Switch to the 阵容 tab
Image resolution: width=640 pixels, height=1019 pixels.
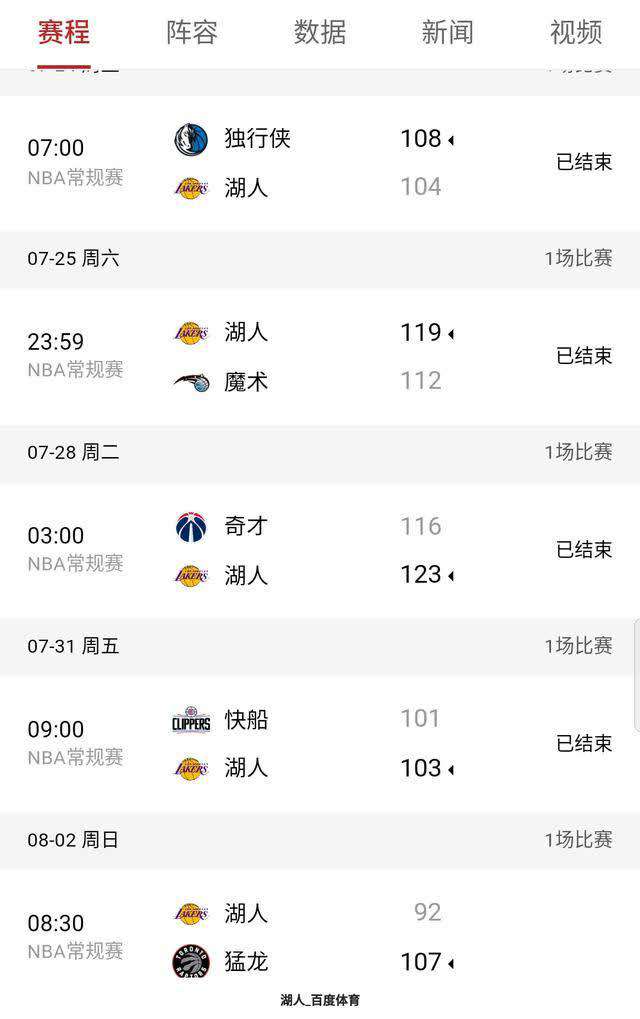coord(192,33)
